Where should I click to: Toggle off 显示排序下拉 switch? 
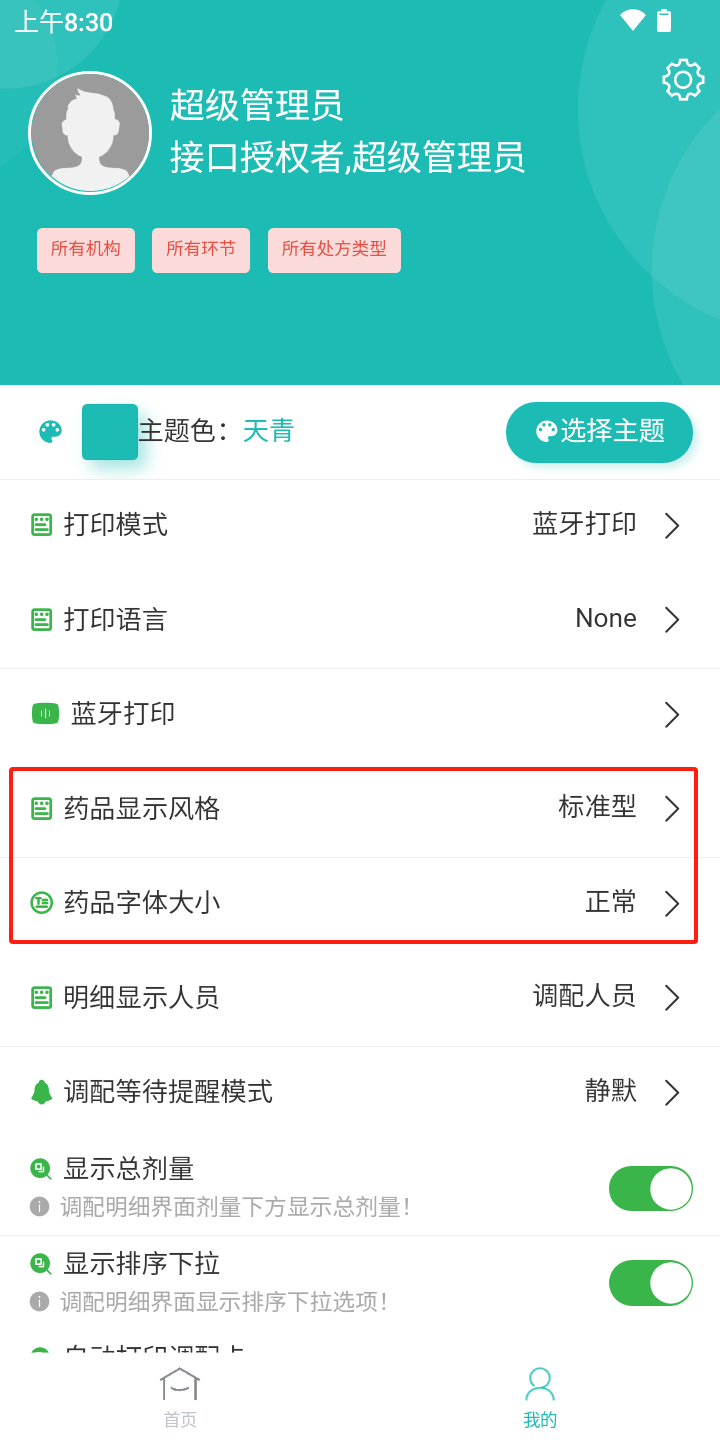pyautogui.click(x=650, y=1282)
